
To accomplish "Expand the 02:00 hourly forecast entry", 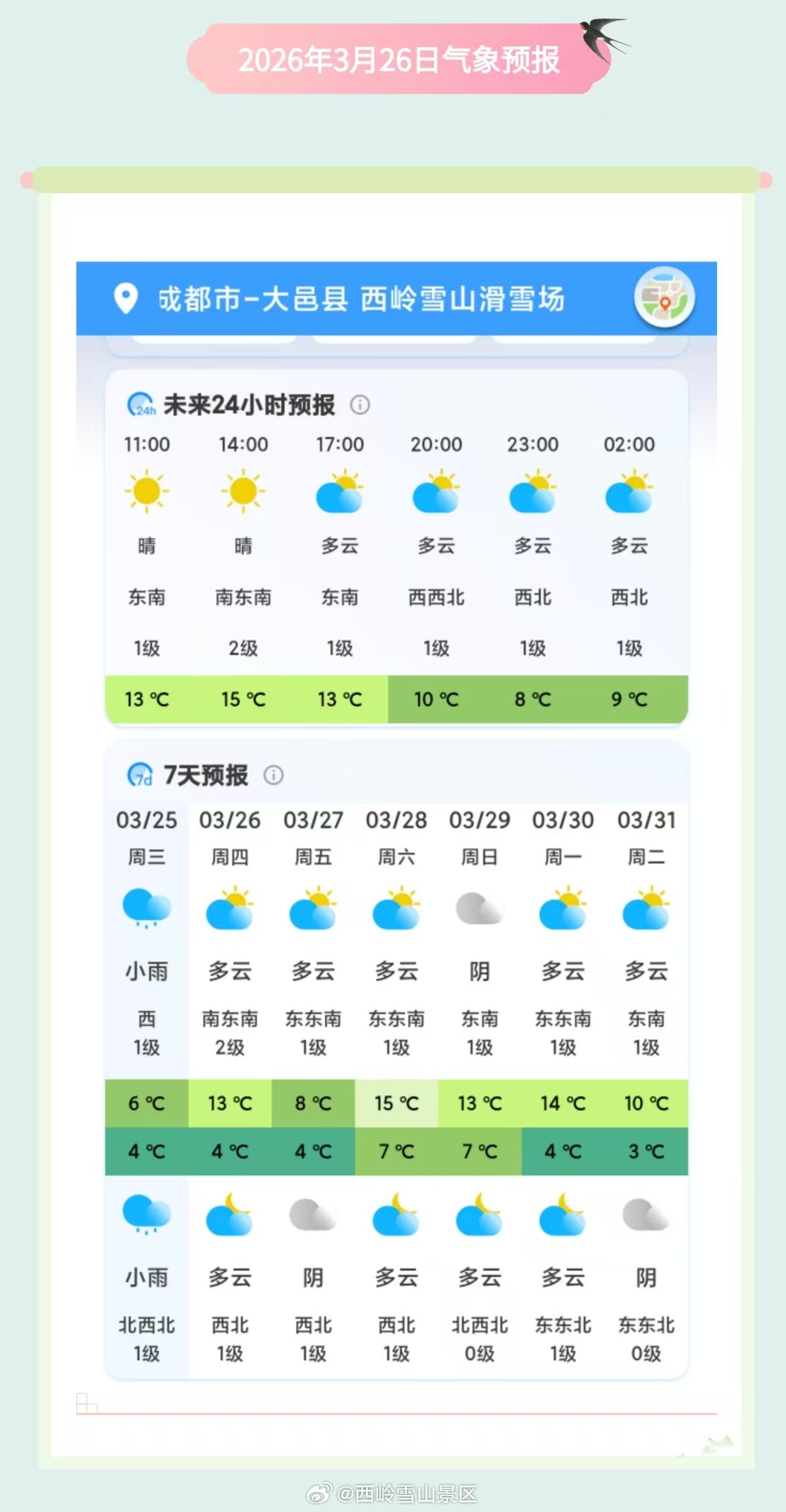I will (x=630, y=444).
